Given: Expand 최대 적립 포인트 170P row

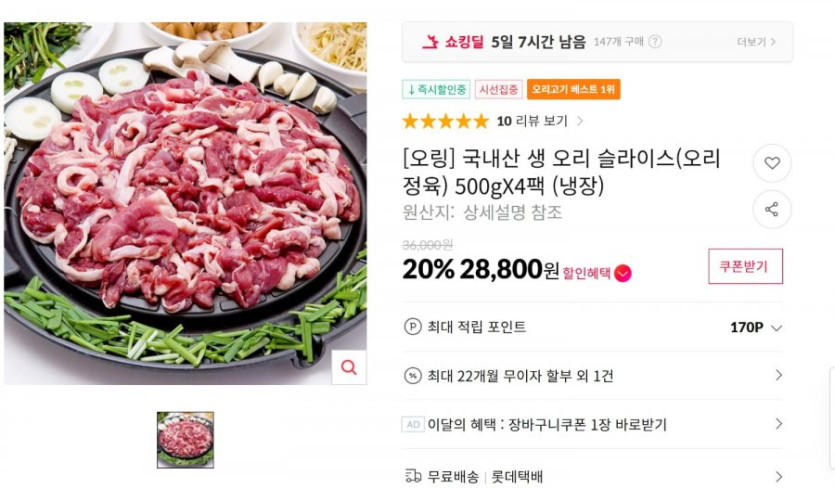Looking at the screenshot, I should [593, 327].
